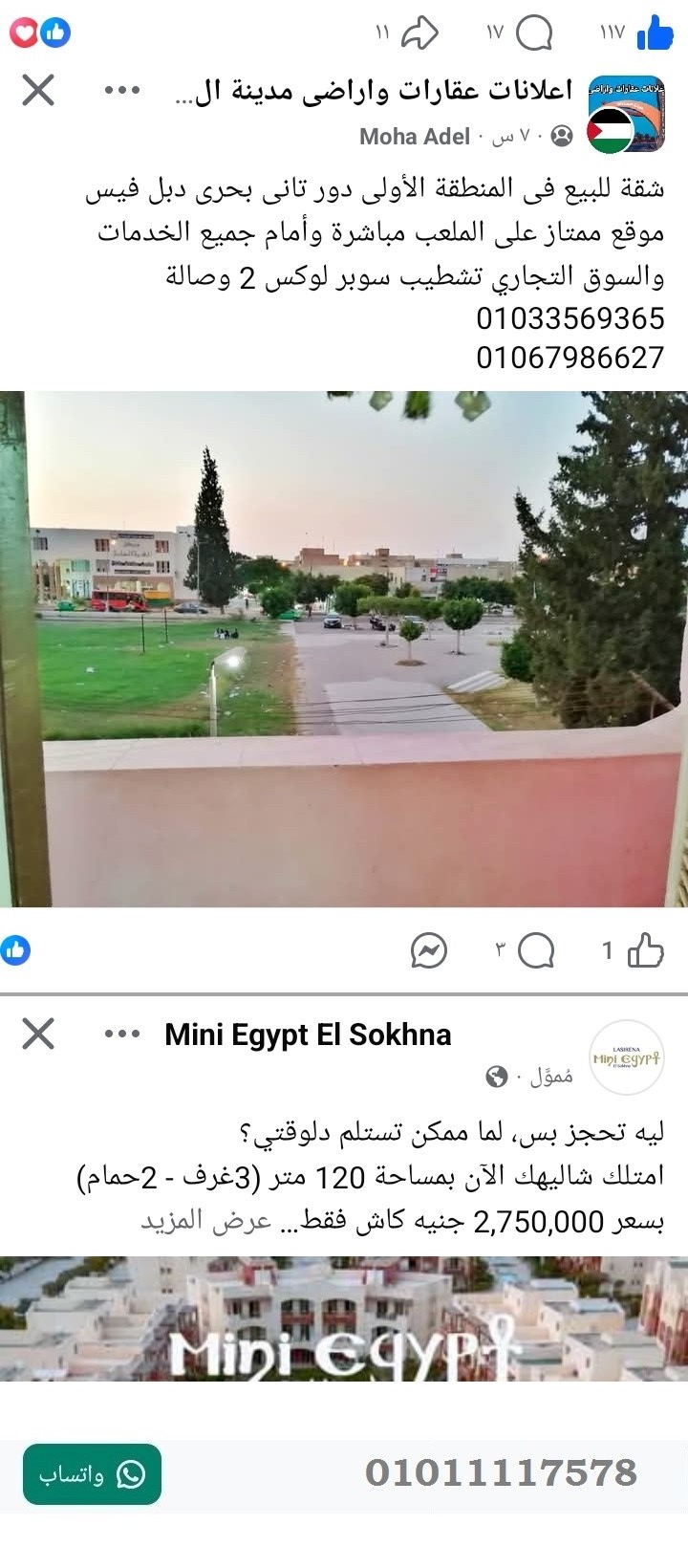Tap the Like thumb icon below the apartment post
This screenshot has height=1568, width=688.
pos(643,950)
